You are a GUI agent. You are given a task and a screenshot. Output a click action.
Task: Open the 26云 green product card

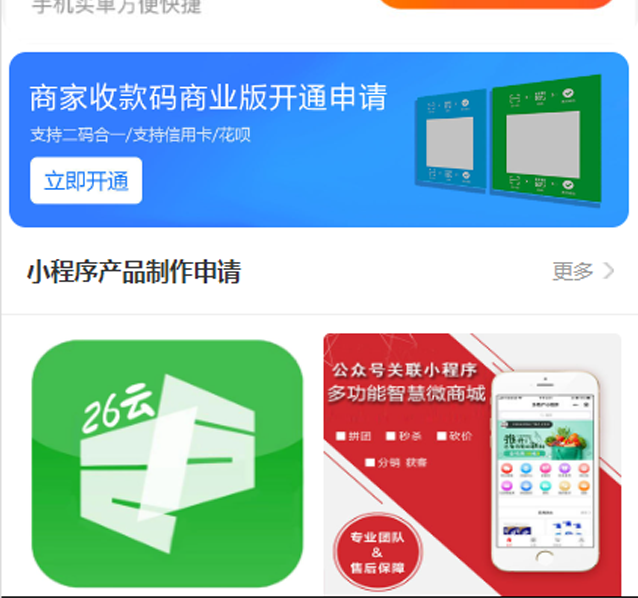pyautogui.click(x=167, y=463)
